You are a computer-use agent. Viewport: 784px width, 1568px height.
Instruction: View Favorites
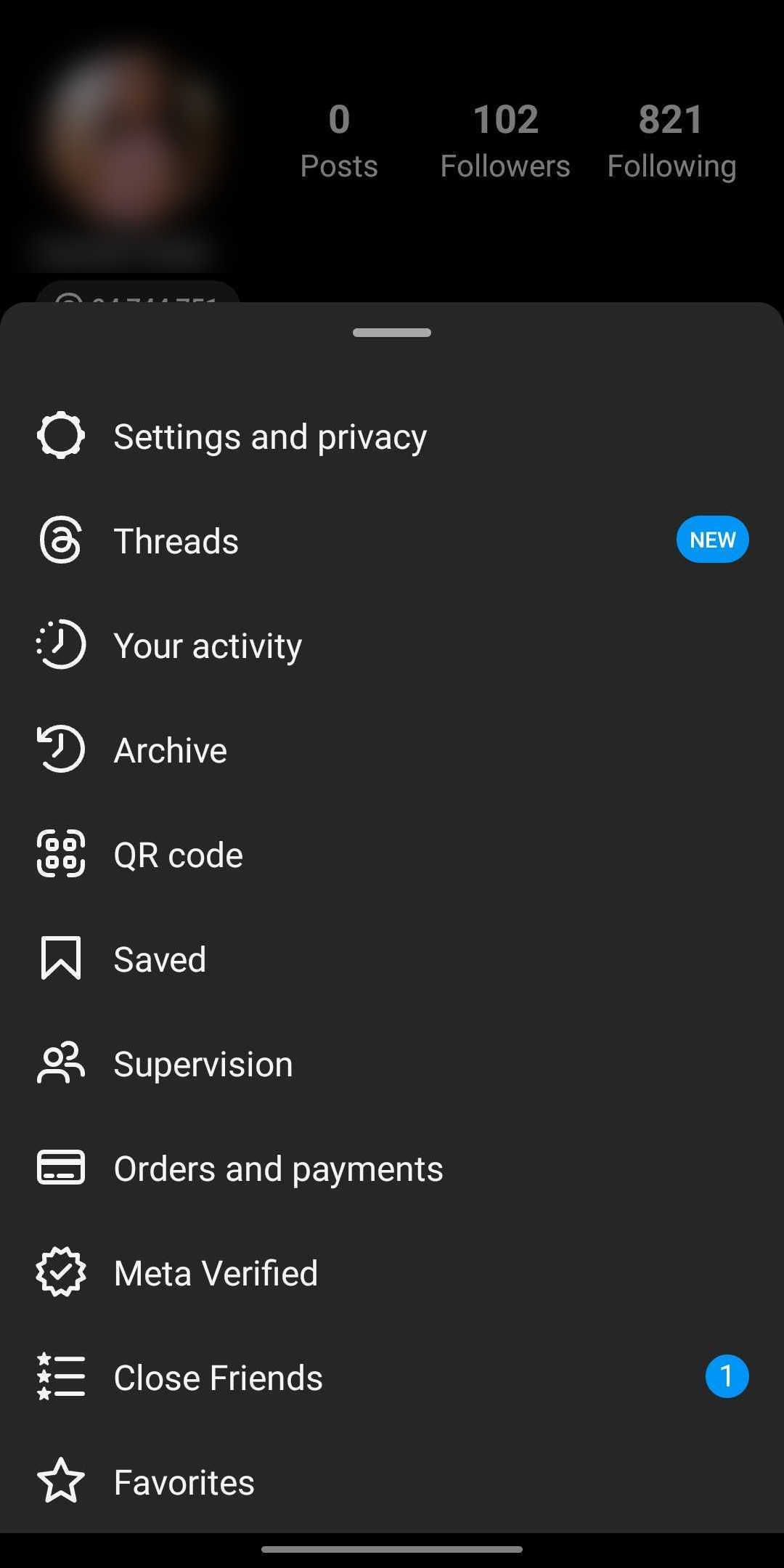[x=184, y=1482]
